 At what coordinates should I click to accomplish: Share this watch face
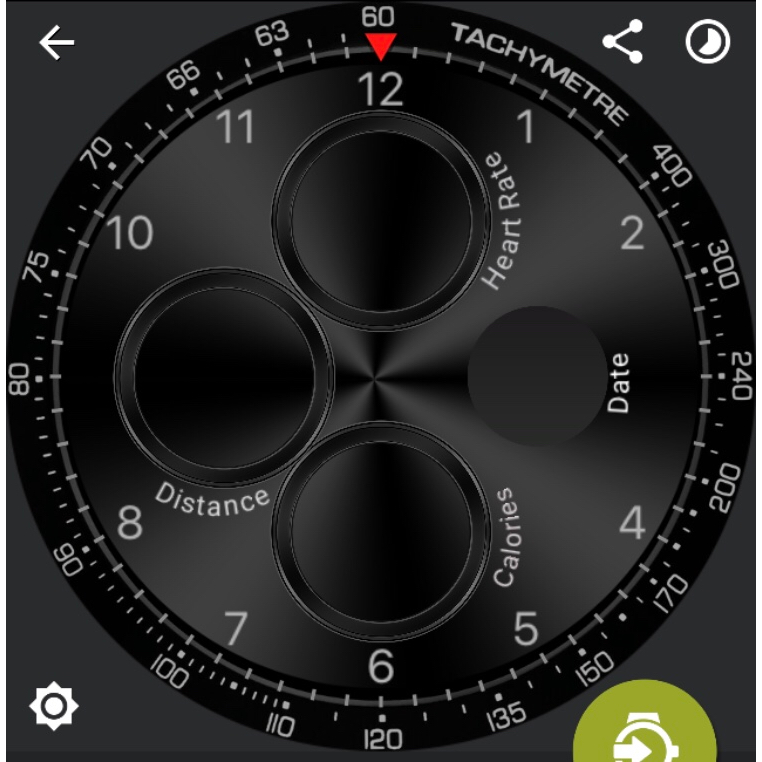pos(623,44)
